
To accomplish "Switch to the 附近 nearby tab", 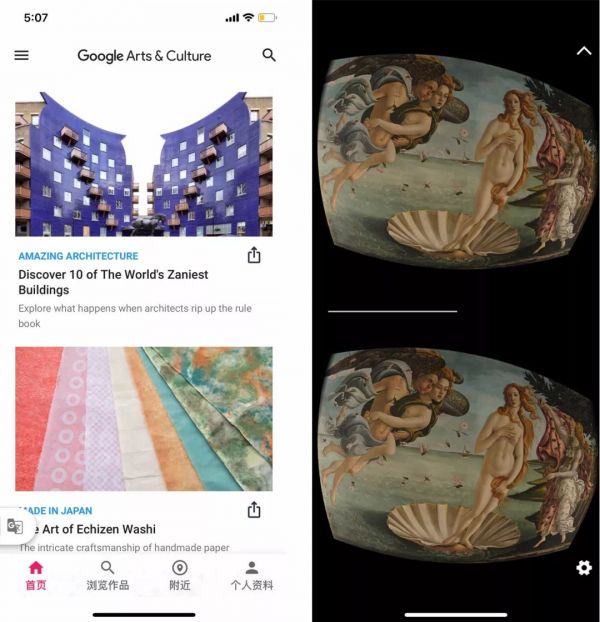I will click(x=180, y=575).
